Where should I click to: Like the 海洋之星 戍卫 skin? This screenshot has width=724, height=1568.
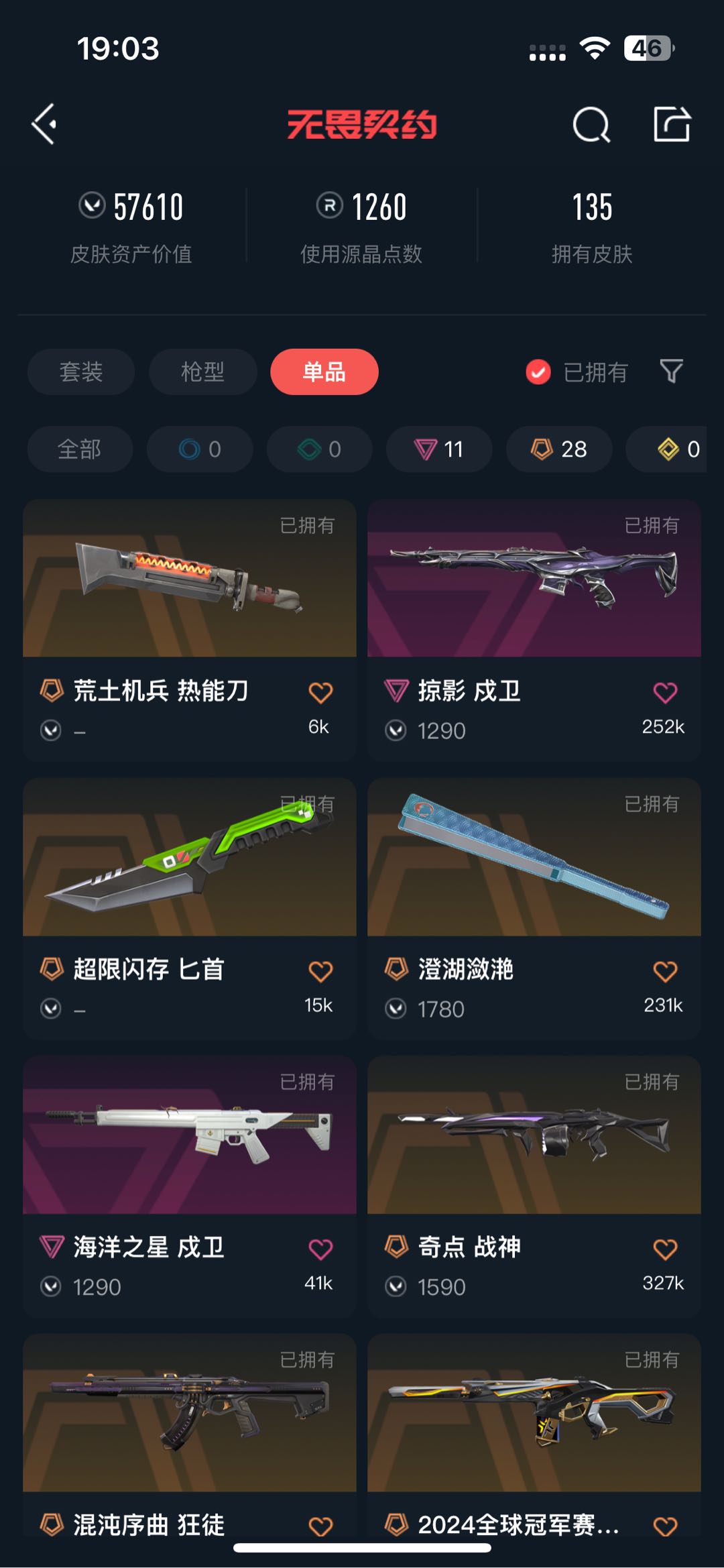(x=320, y=1249)
